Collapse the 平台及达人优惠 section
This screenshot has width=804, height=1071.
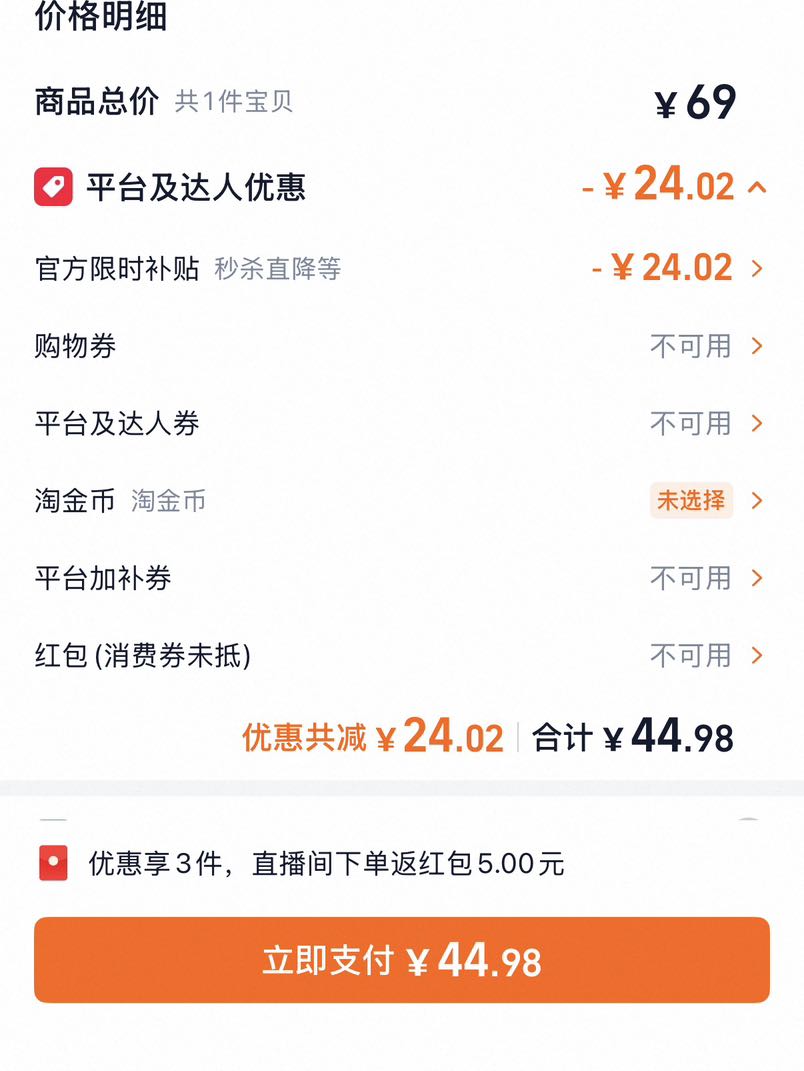(758, 187)
